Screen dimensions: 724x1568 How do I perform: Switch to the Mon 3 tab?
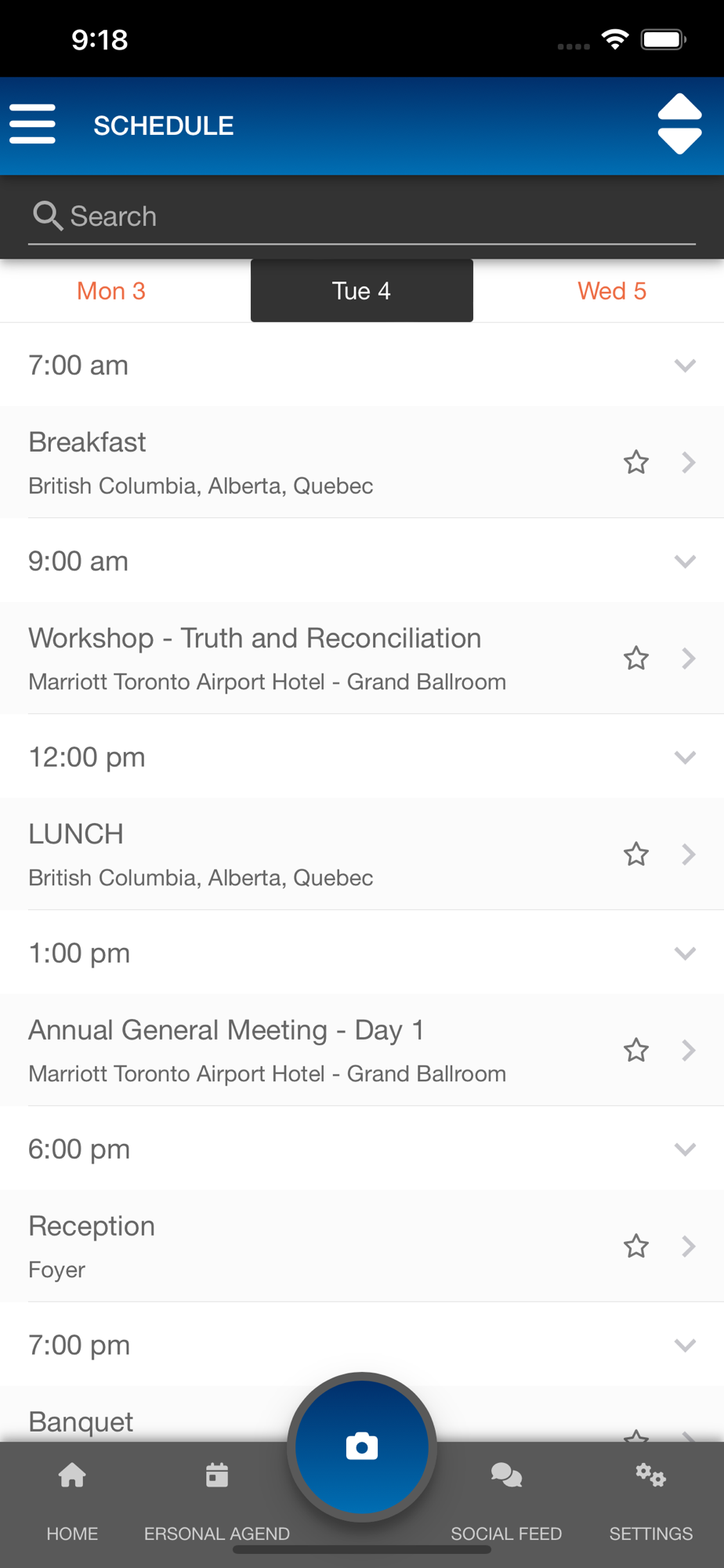point(111,291)
